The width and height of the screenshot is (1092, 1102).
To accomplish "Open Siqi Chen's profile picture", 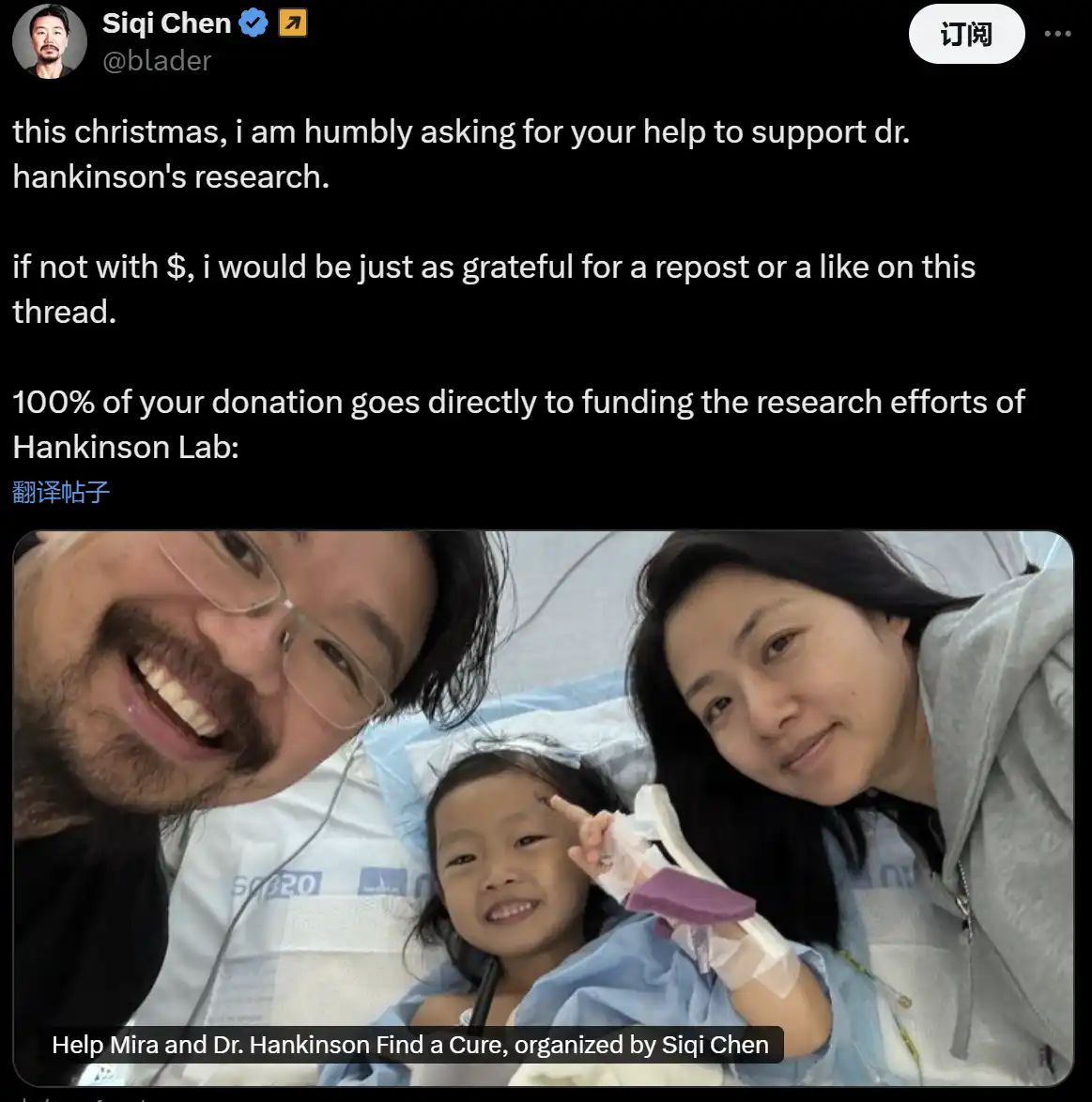I will [49, 42].
